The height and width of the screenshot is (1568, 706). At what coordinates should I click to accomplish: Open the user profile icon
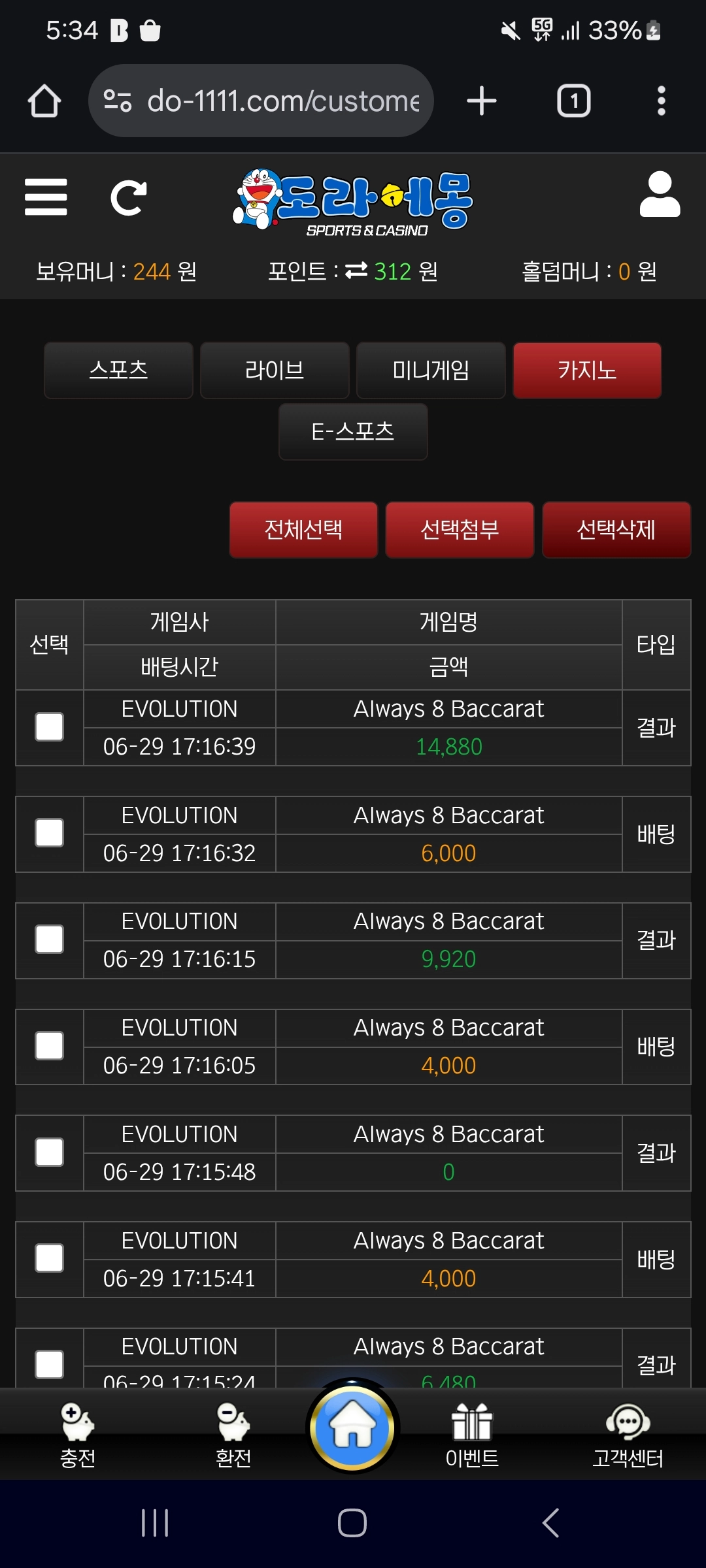tap(659, 195)
